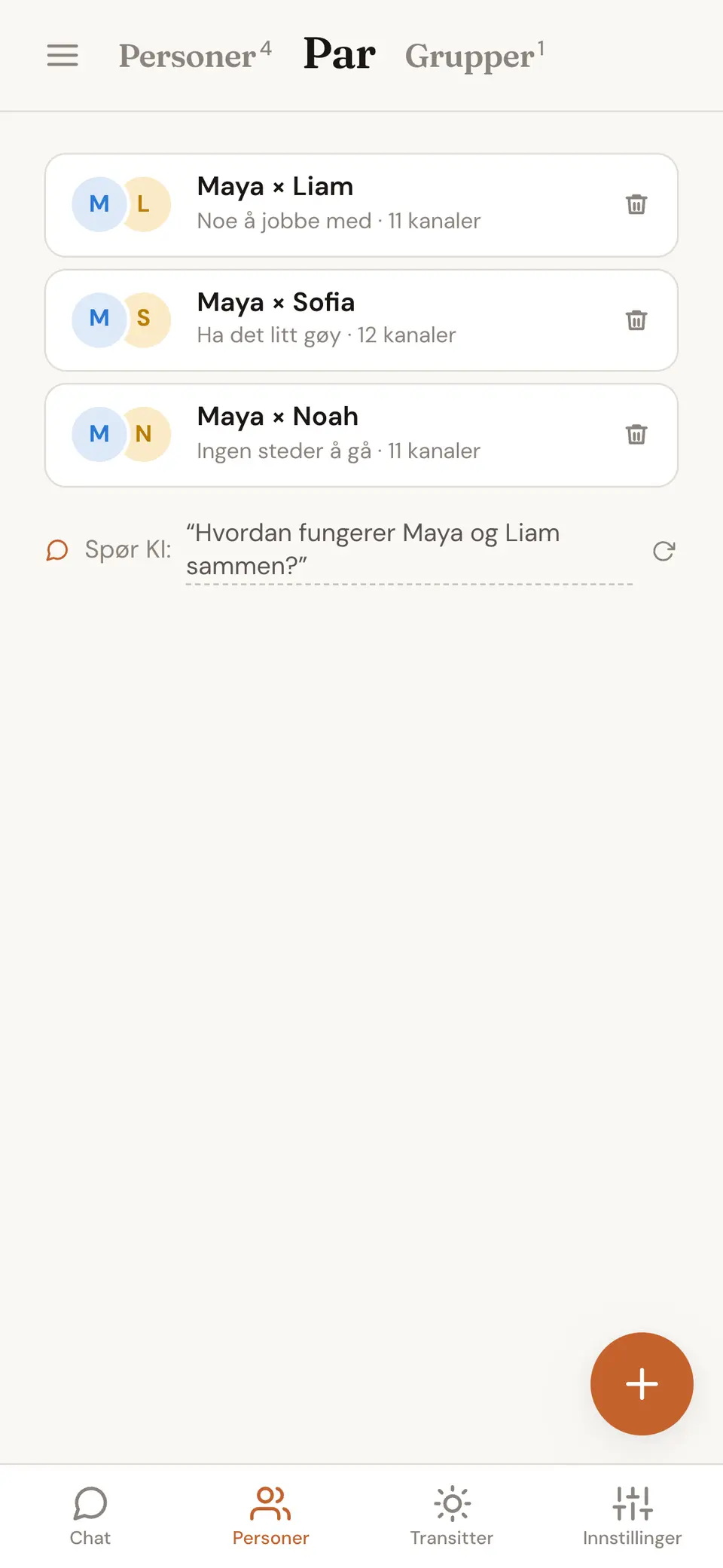Open the Maya × Noah pair card
Screen dimensions: 723x1568
(x=361, y=436)
